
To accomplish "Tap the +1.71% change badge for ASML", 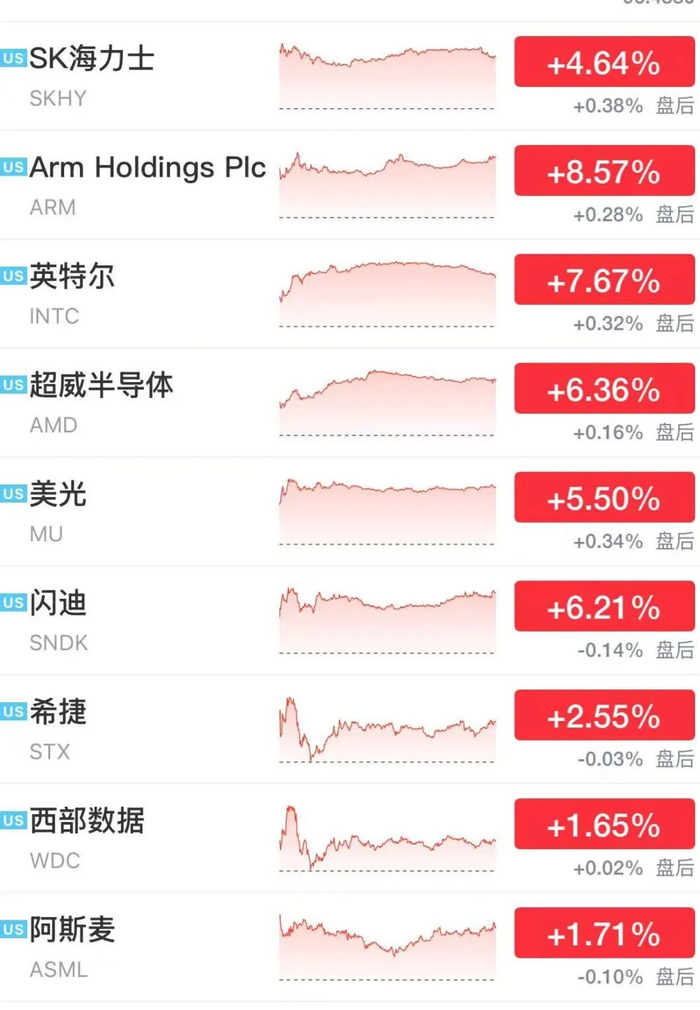I will pos(604,933).
